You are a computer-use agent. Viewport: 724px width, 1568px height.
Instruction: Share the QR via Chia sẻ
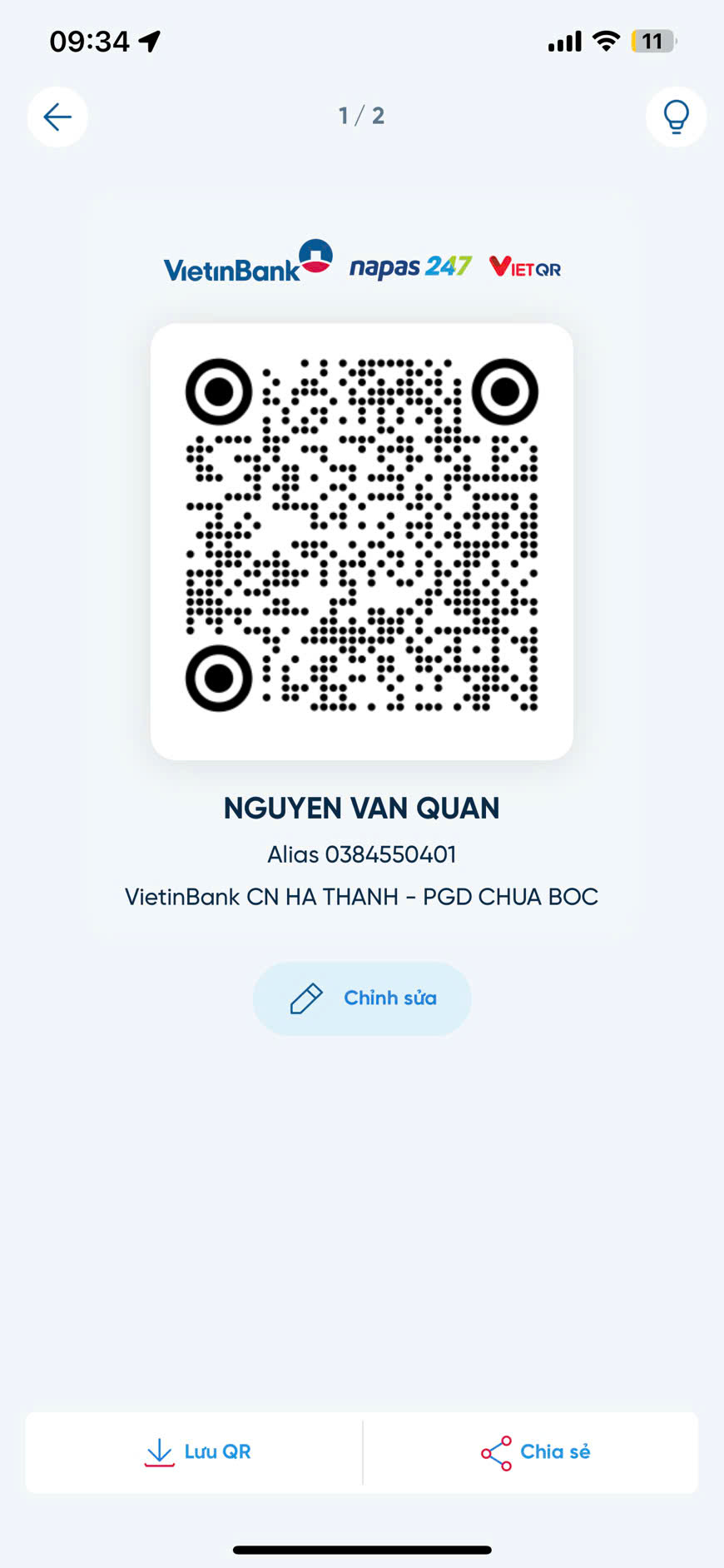pyautogui.click(x=532, y=1451)
